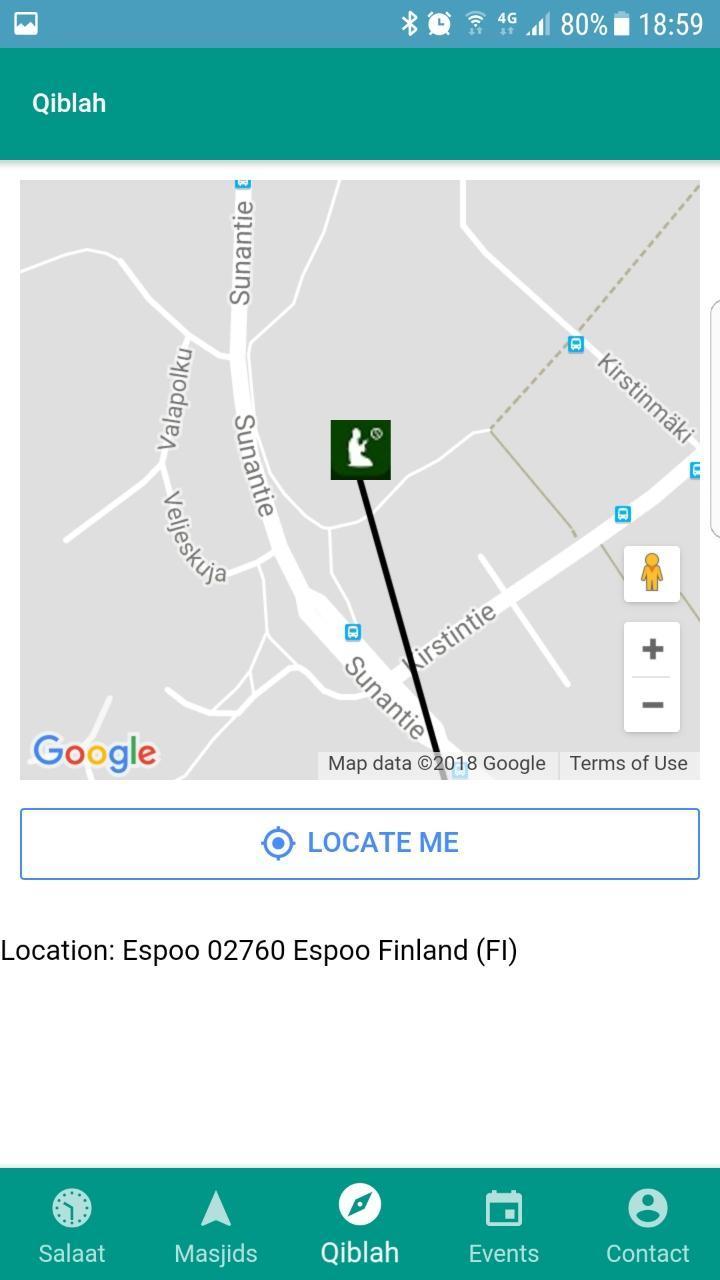Zoom in on the map
This screenshot has height=1280, width=720.
point(652,649)
